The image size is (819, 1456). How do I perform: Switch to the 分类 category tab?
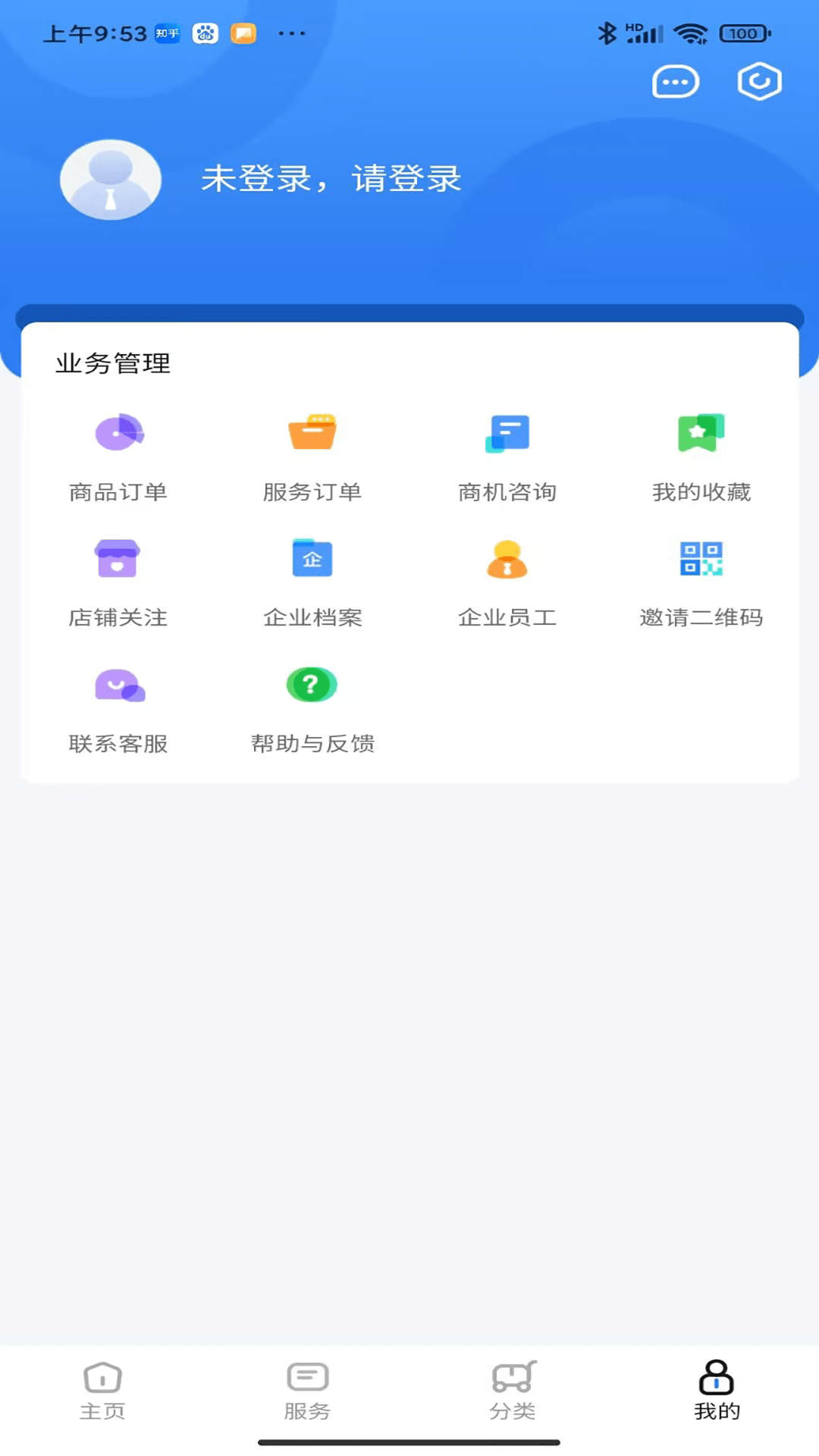(x=512, y=1389)
